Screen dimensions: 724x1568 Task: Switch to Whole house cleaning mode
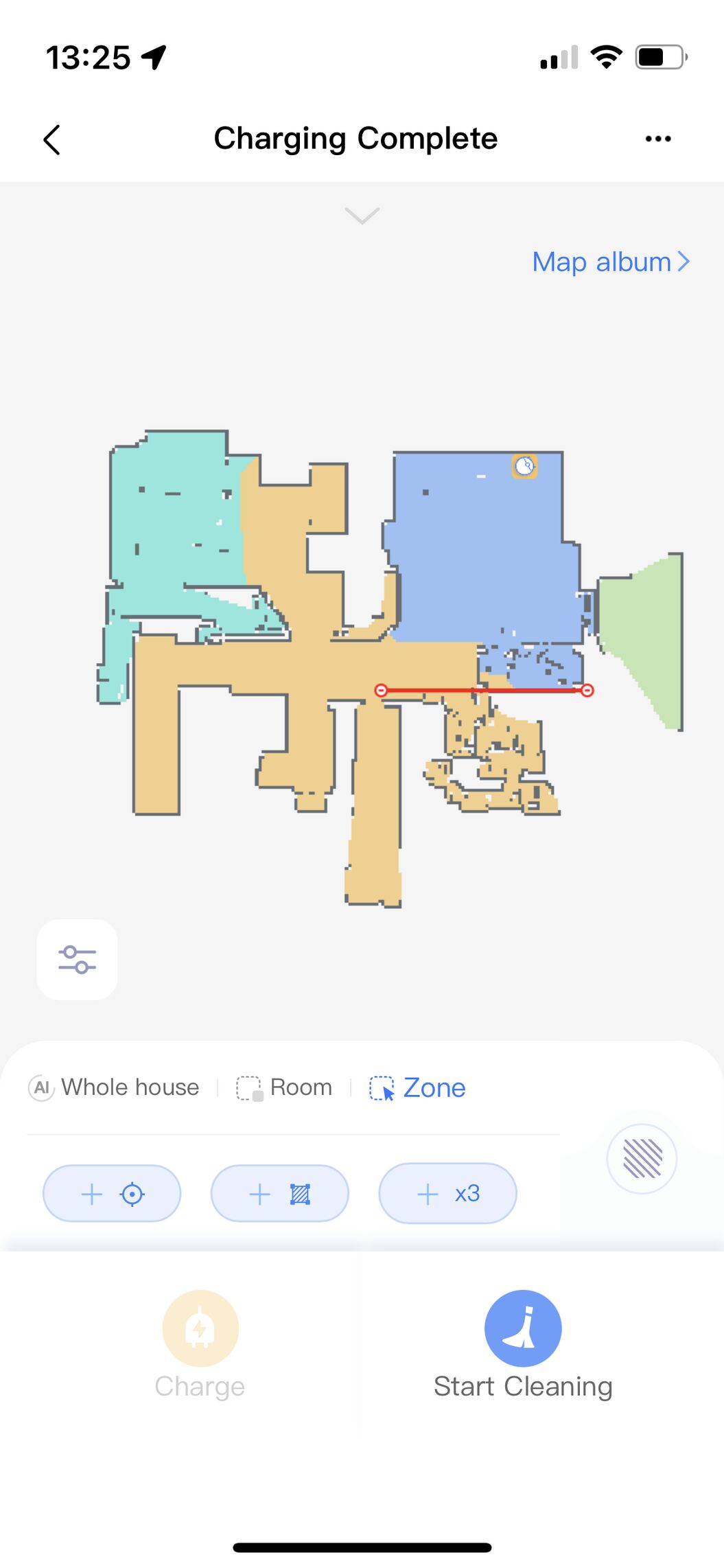115,1087
